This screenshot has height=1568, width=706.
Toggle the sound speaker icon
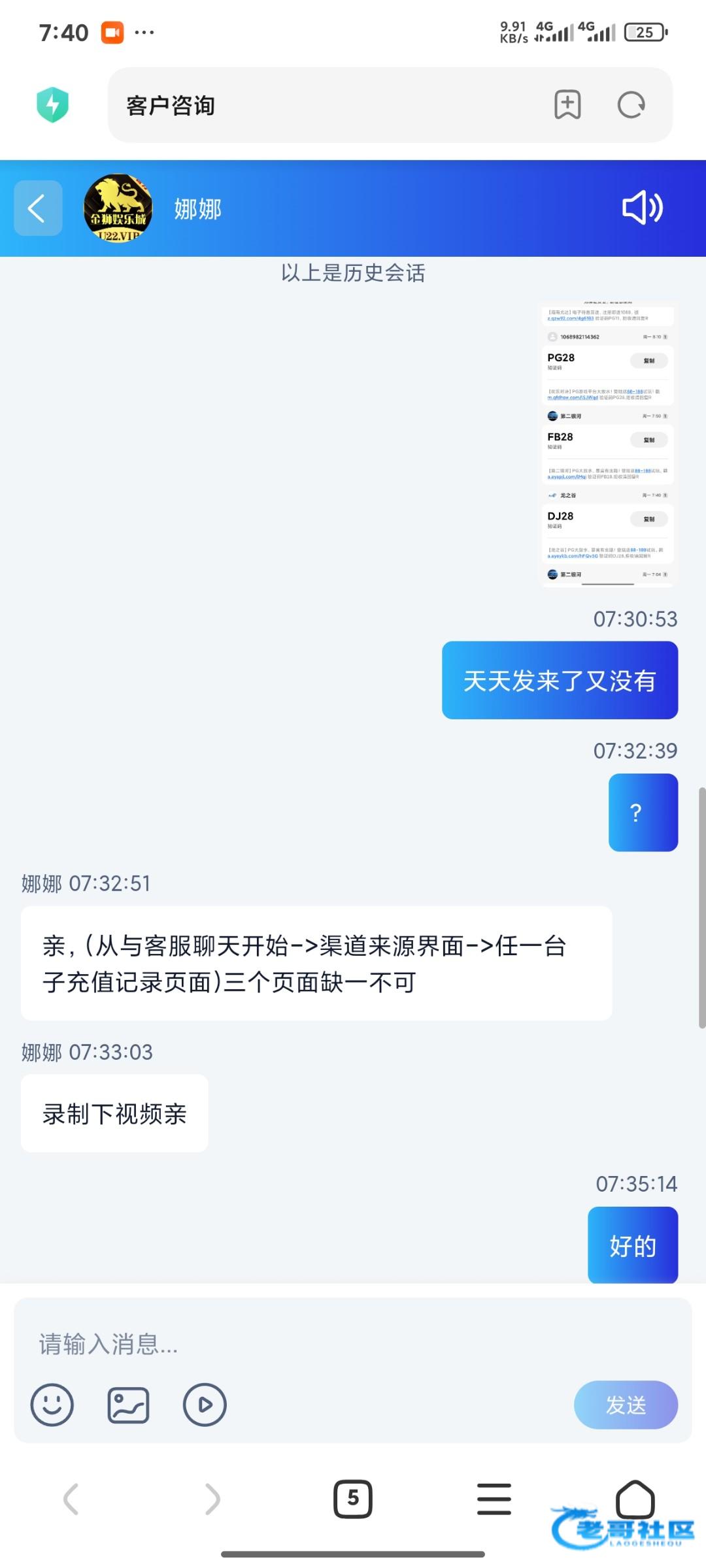642,208
